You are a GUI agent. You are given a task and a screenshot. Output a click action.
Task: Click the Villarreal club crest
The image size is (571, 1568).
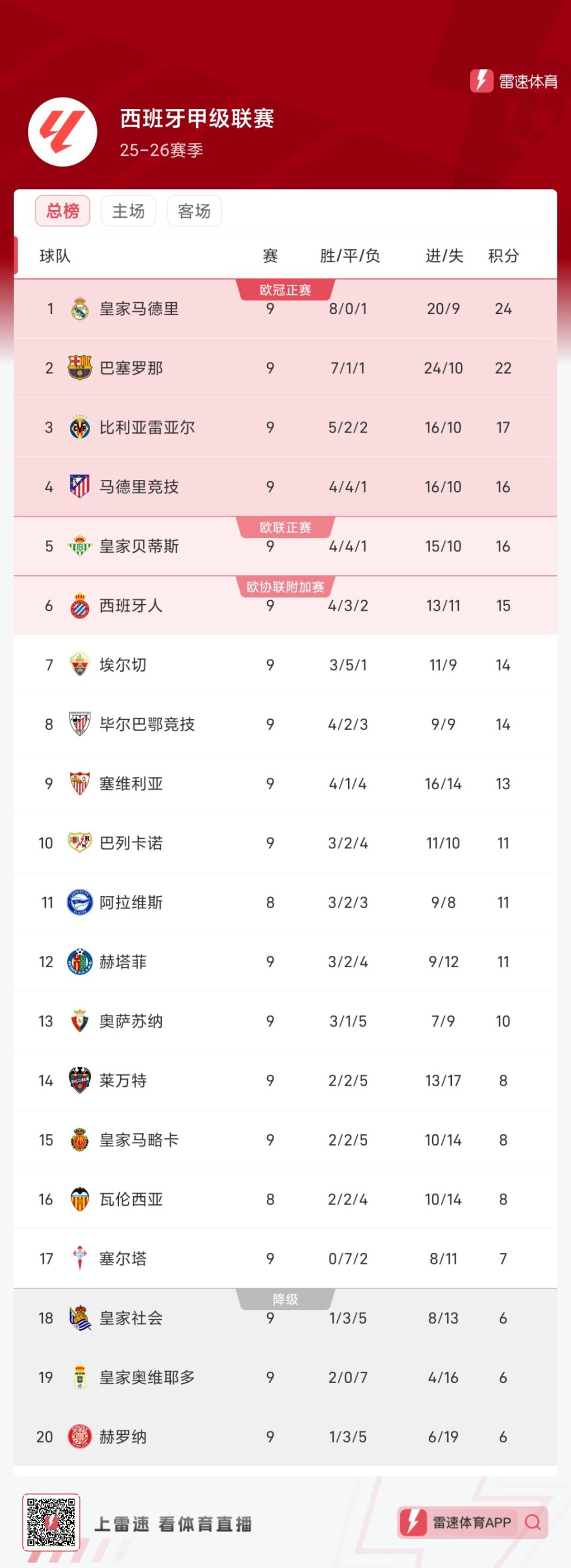pyautogui.click(x=79, y=427)
